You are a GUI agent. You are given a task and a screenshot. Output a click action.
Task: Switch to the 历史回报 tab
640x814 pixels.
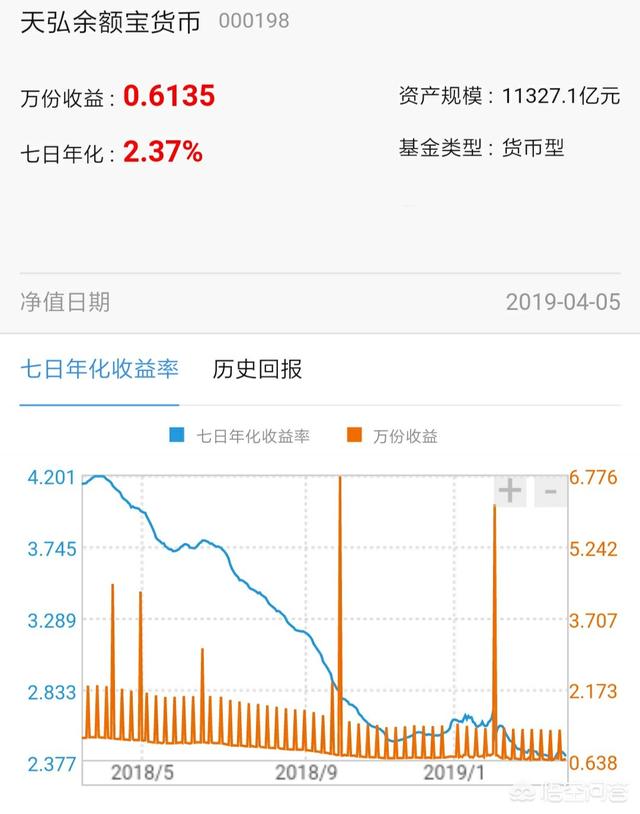click(x=257, y=369)
